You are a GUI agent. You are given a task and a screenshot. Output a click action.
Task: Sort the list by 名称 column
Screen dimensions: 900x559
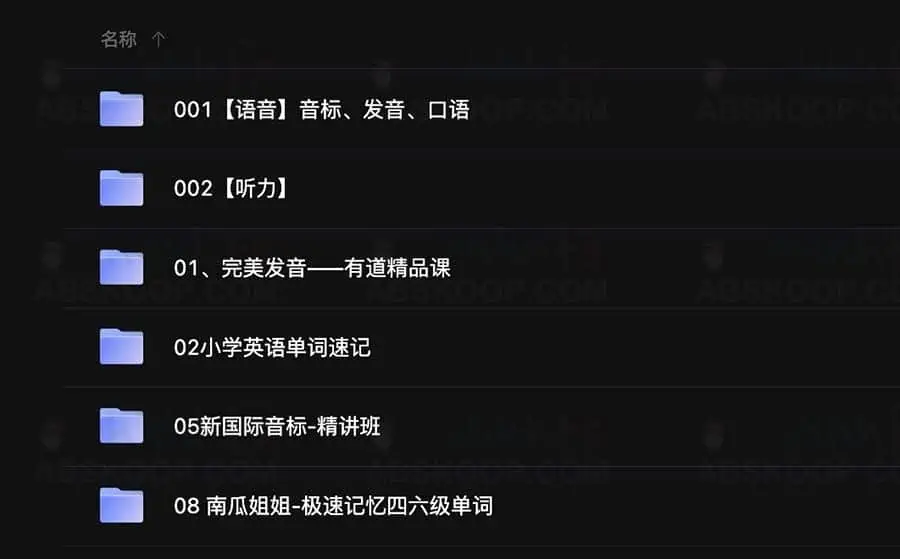[119, 40]
